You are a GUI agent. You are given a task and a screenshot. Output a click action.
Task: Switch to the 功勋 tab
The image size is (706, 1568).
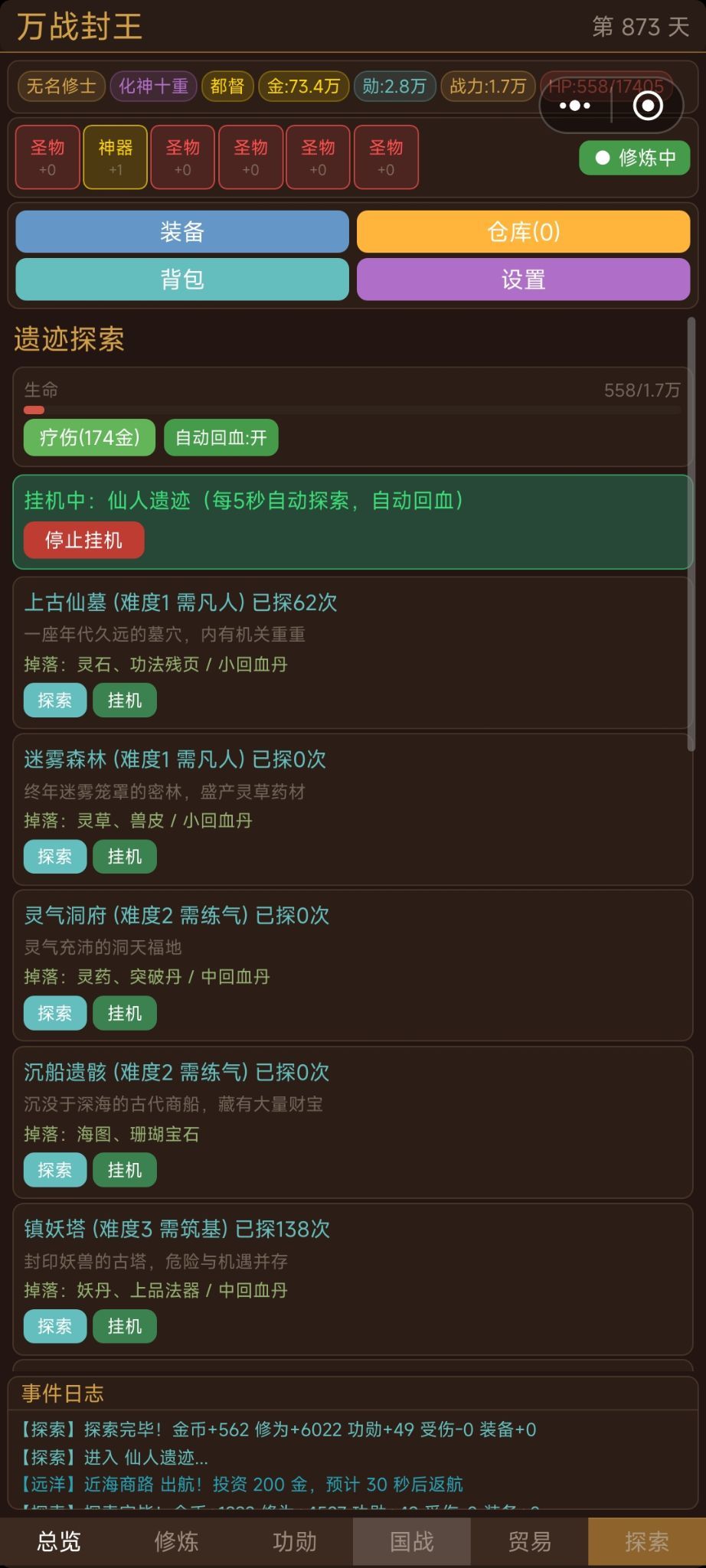pos(294,1541)
